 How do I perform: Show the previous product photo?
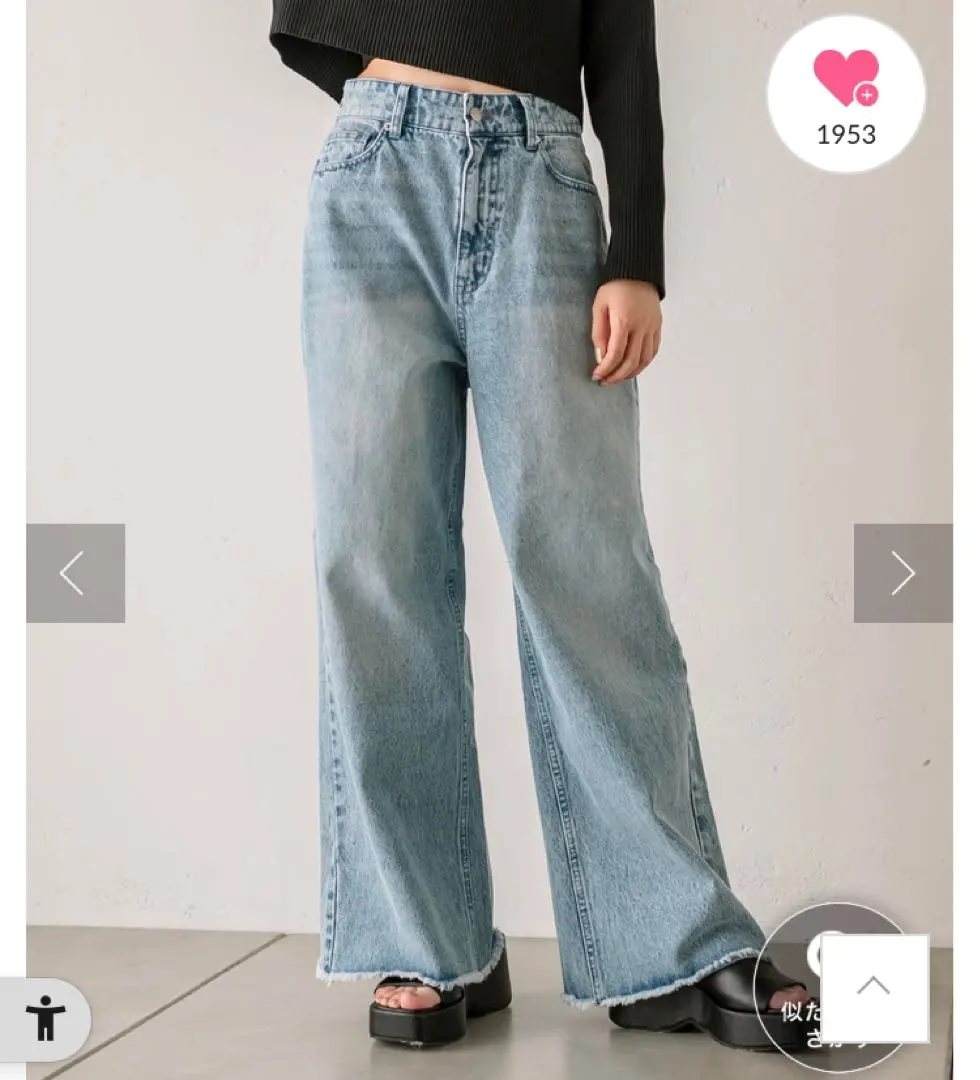pos(75,573)
